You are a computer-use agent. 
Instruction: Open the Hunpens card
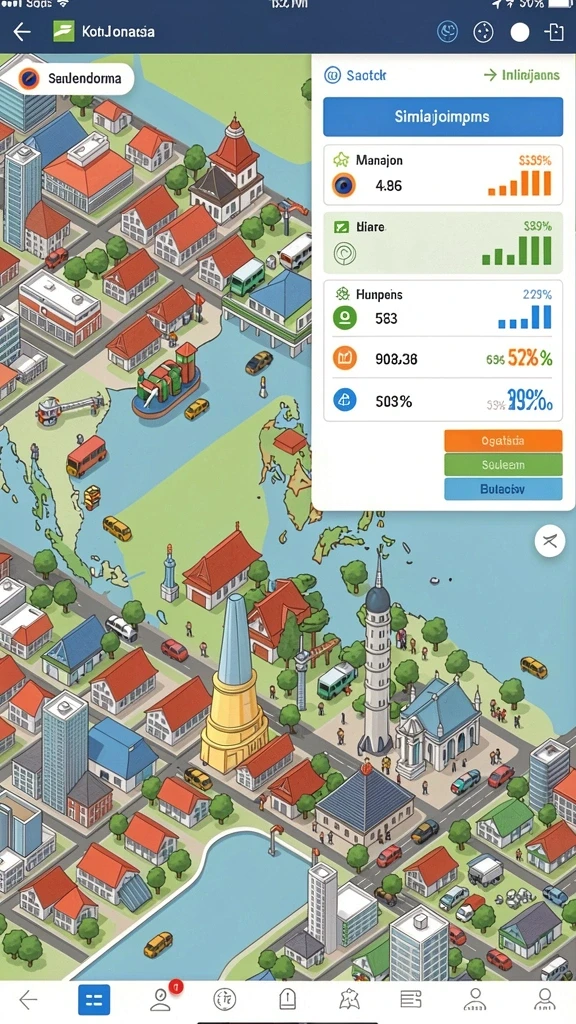[x=443, y=351]
